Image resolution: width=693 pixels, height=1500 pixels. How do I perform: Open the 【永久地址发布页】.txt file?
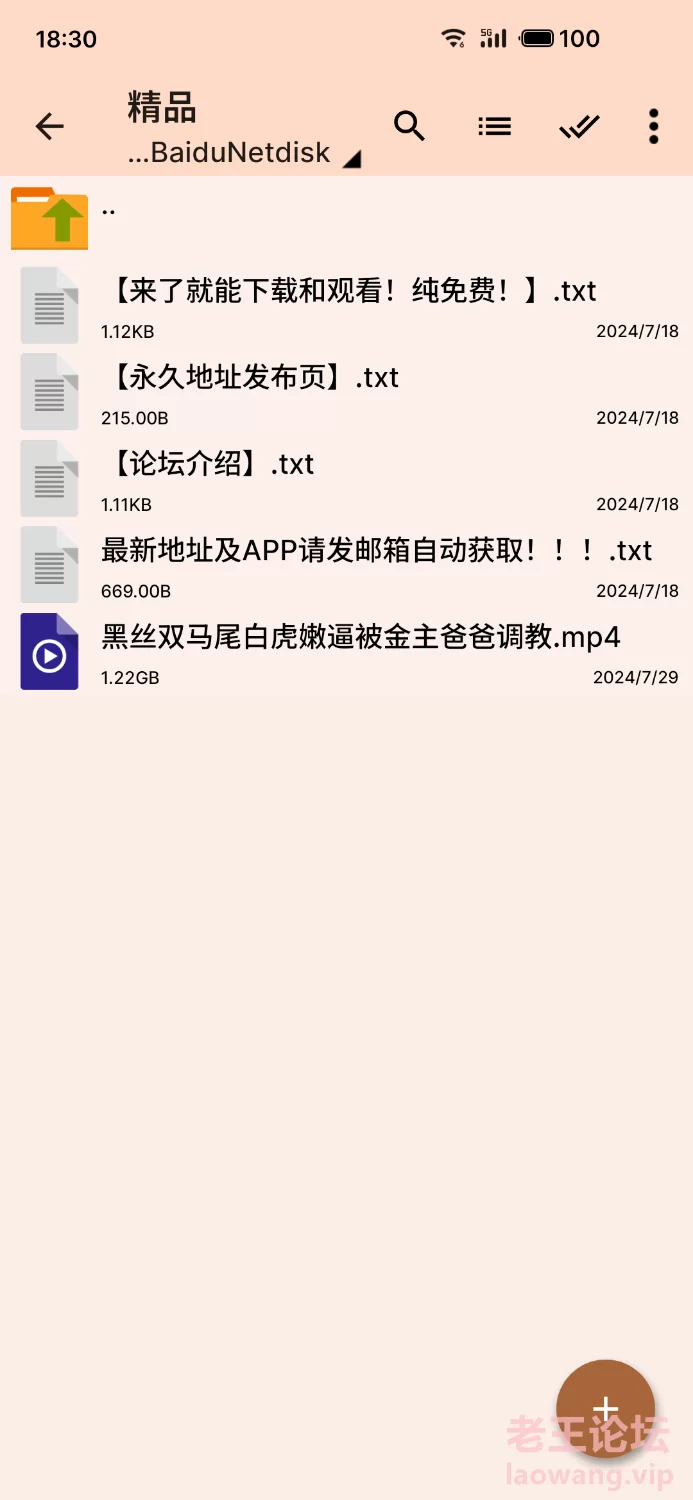(x=346, y=391)
